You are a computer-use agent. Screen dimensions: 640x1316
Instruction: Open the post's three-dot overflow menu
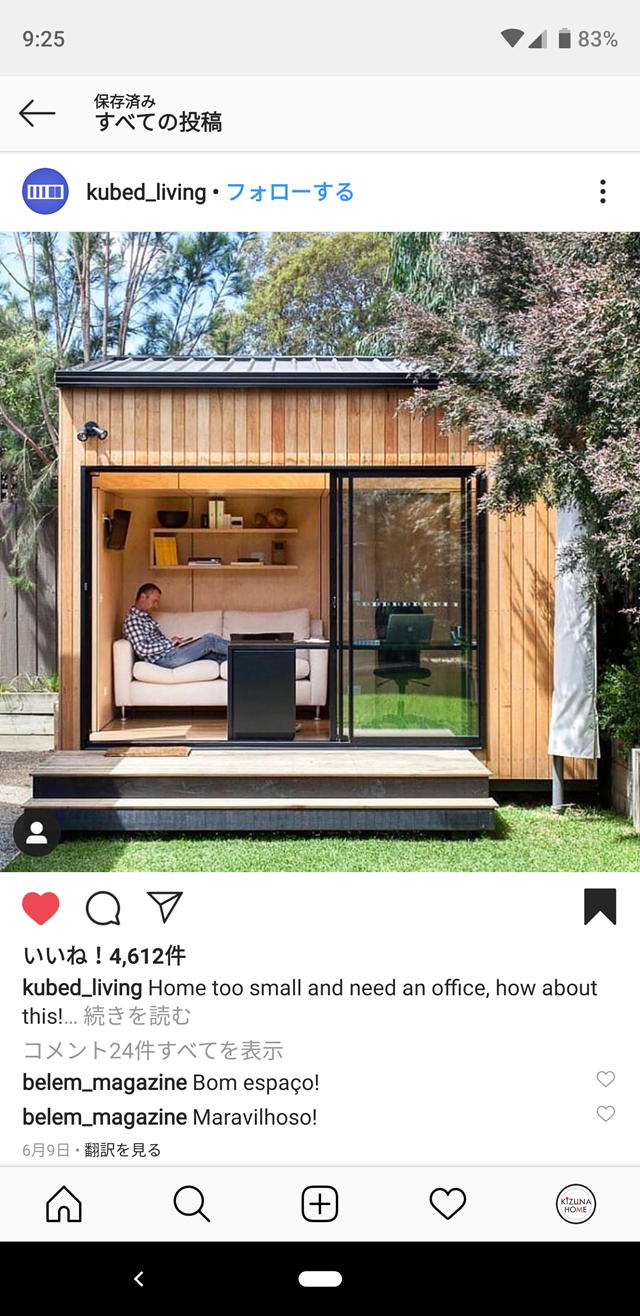click(x=602, y=192)
